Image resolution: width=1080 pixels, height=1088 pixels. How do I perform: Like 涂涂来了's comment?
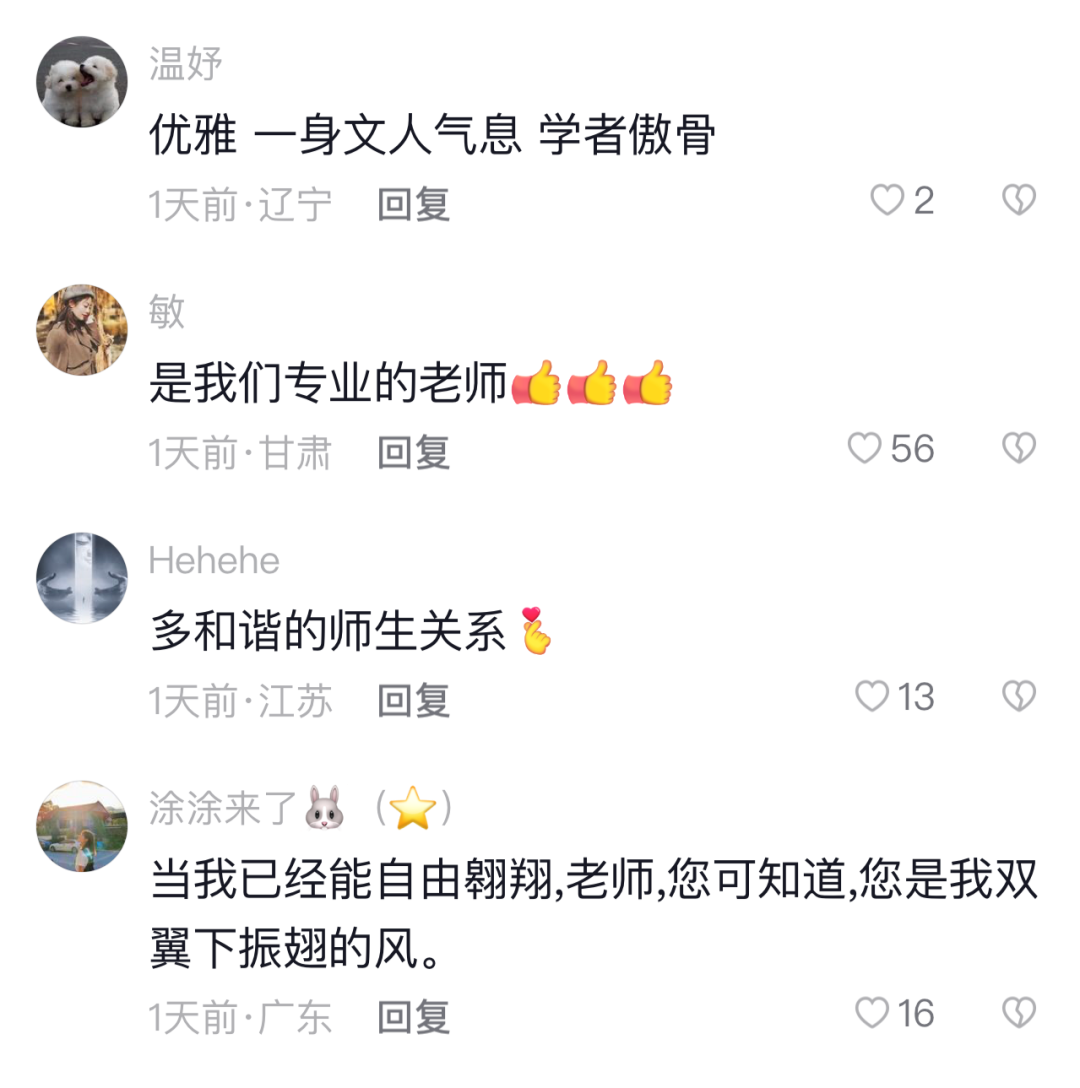click(873, 1014)
